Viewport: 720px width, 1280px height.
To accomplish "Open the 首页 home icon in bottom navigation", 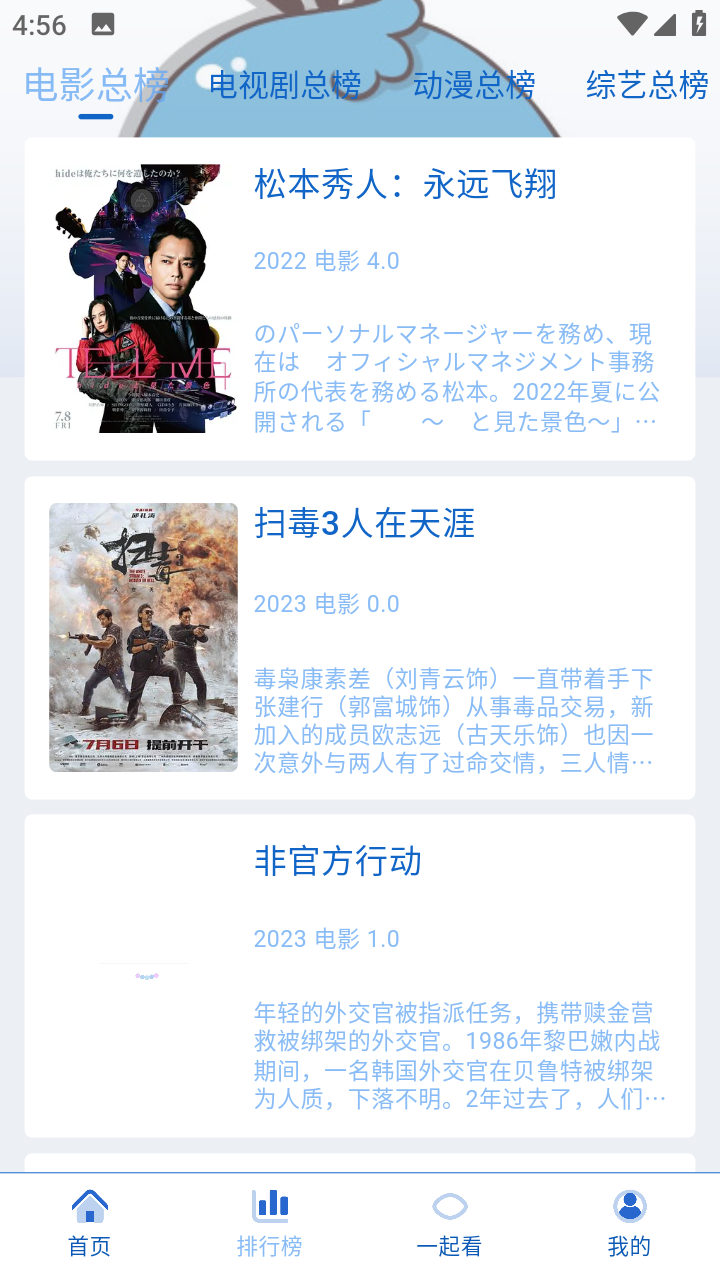I will [x=89, y=1208].
